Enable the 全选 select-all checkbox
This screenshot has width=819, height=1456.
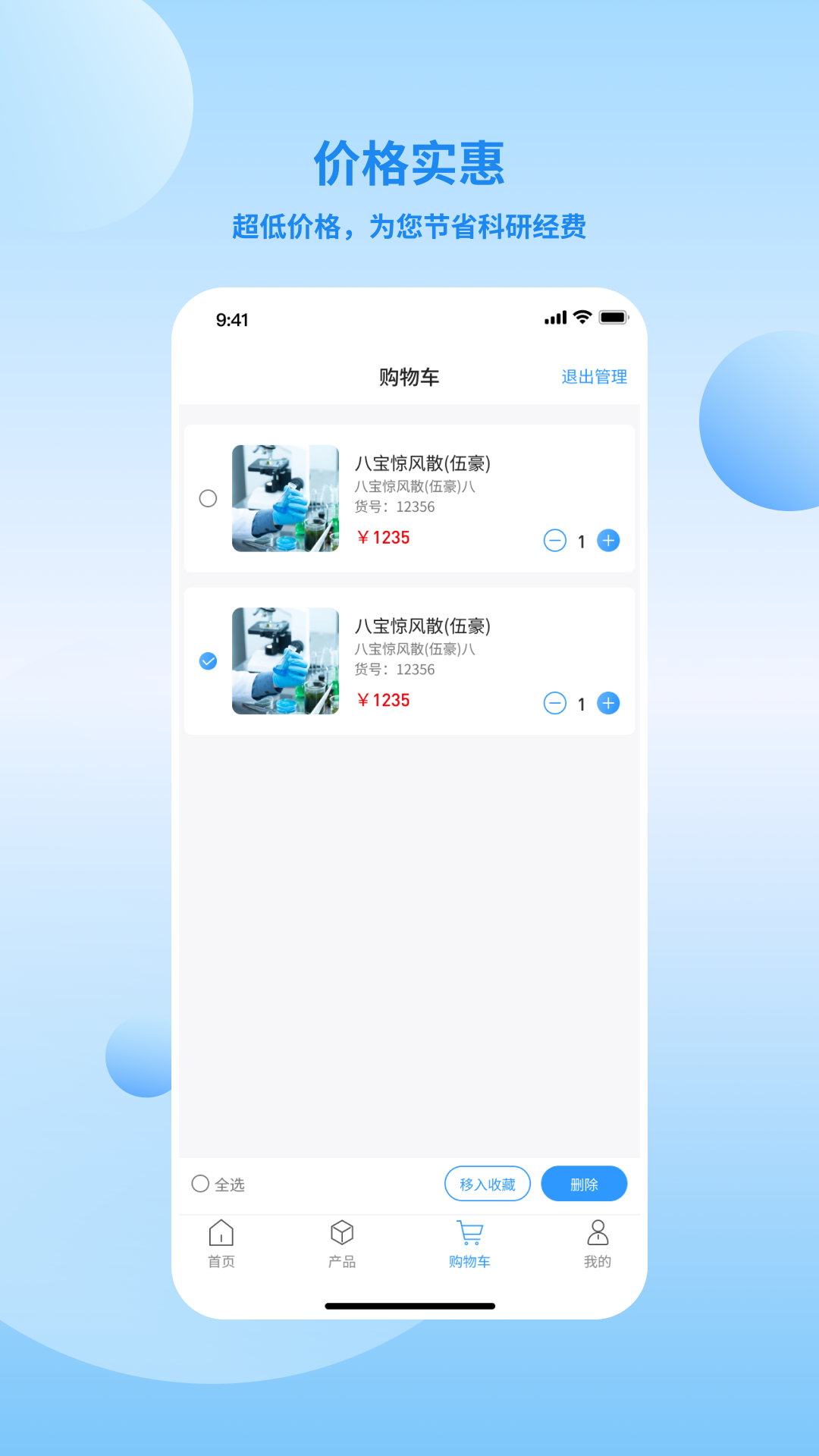click(x=201, y=1183)
